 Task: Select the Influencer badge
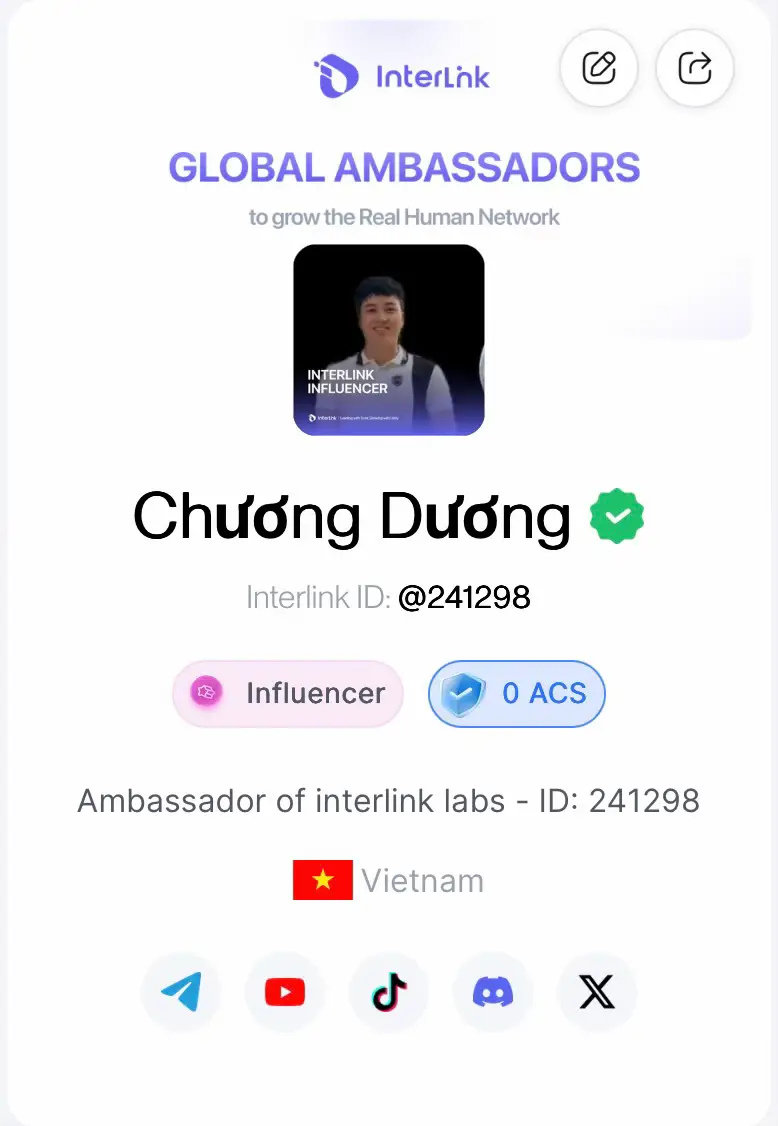click(287, 693)
